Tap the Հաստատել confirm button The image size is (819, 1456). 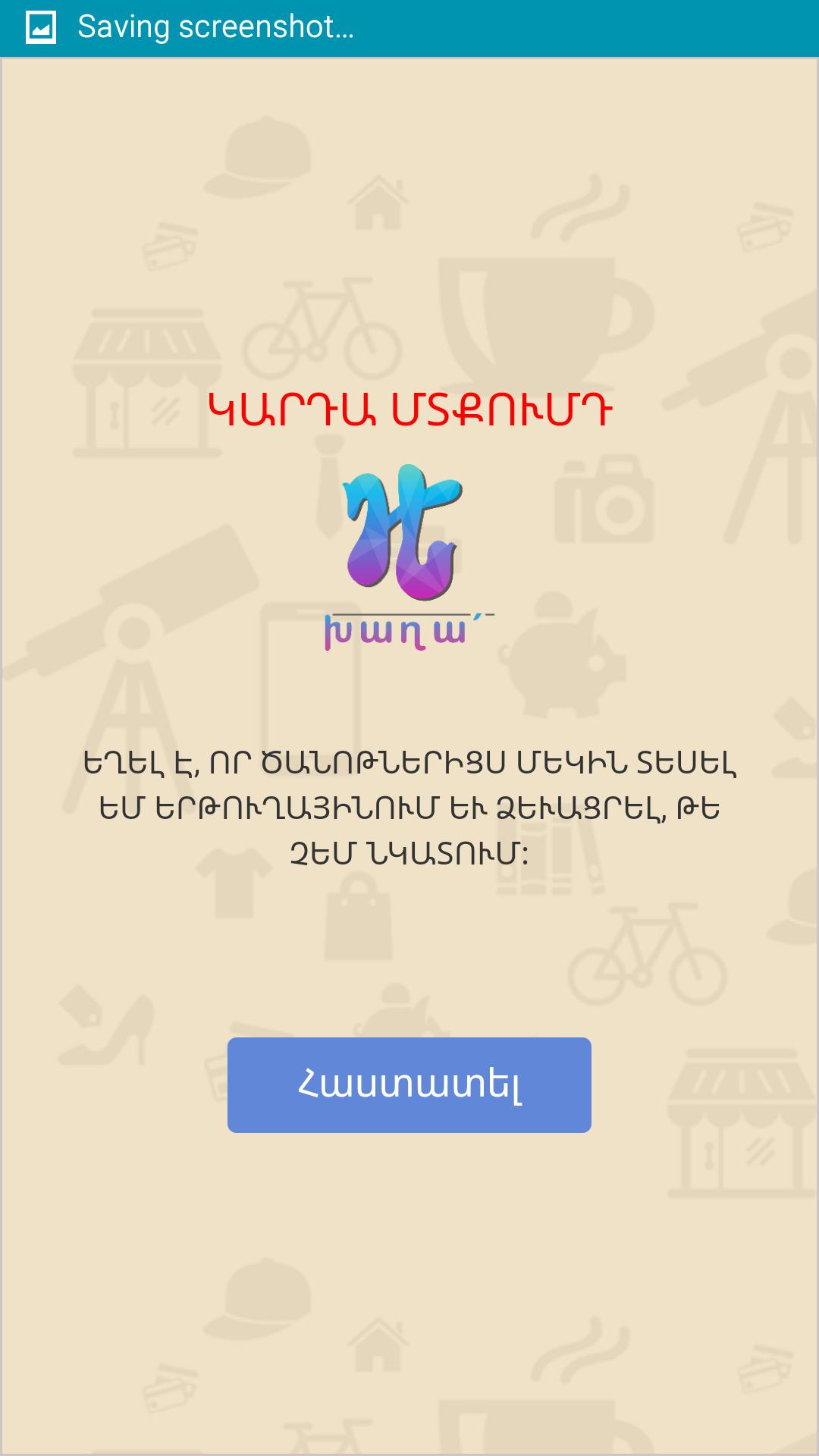(x=409, y=1084)
